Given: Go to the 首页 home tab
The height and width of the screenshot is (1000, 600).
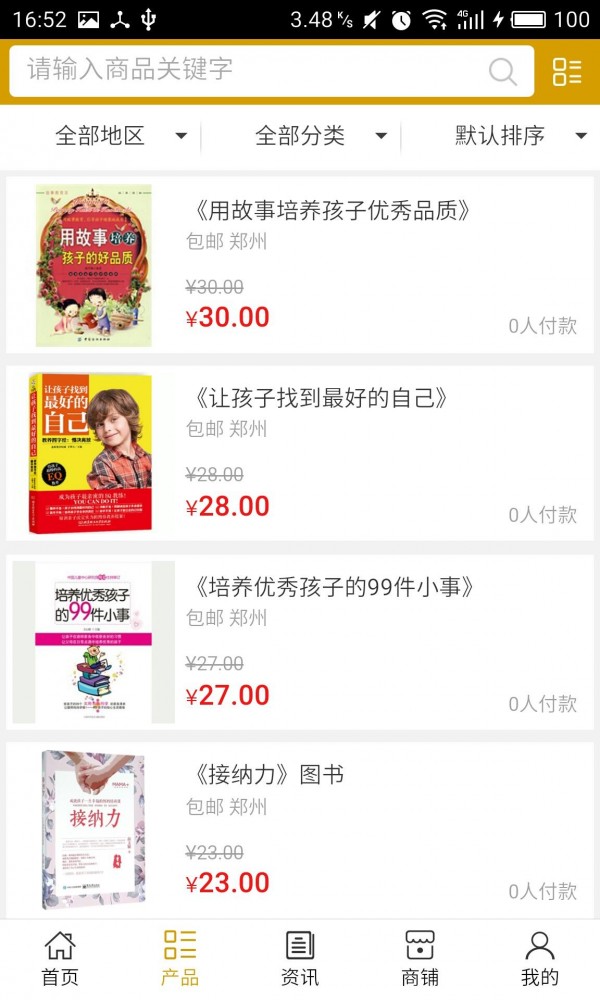Looking at the screenshot, I should pos(60,959).
